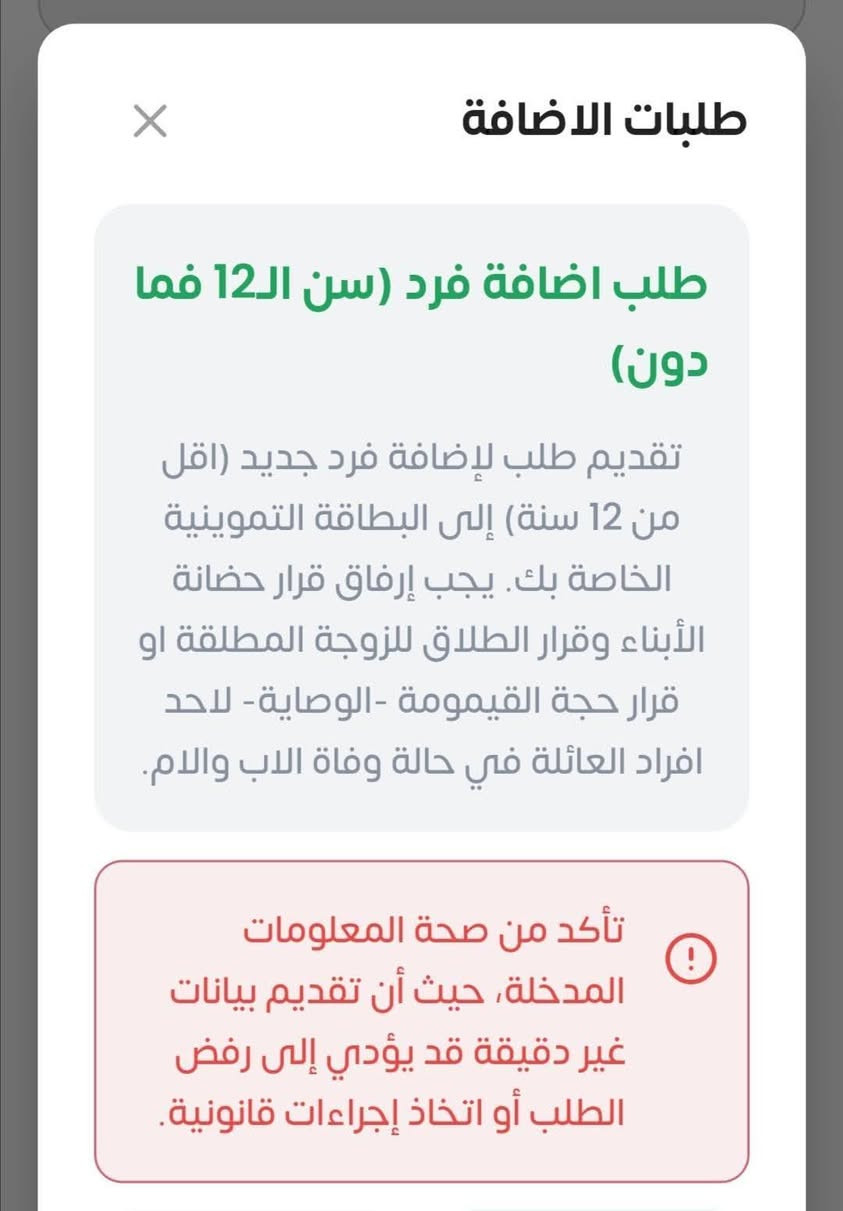Close the طلبات الاضافة dialog
Image resolution: width=843 pixels, height=1211 pixels.
(150, 122)
